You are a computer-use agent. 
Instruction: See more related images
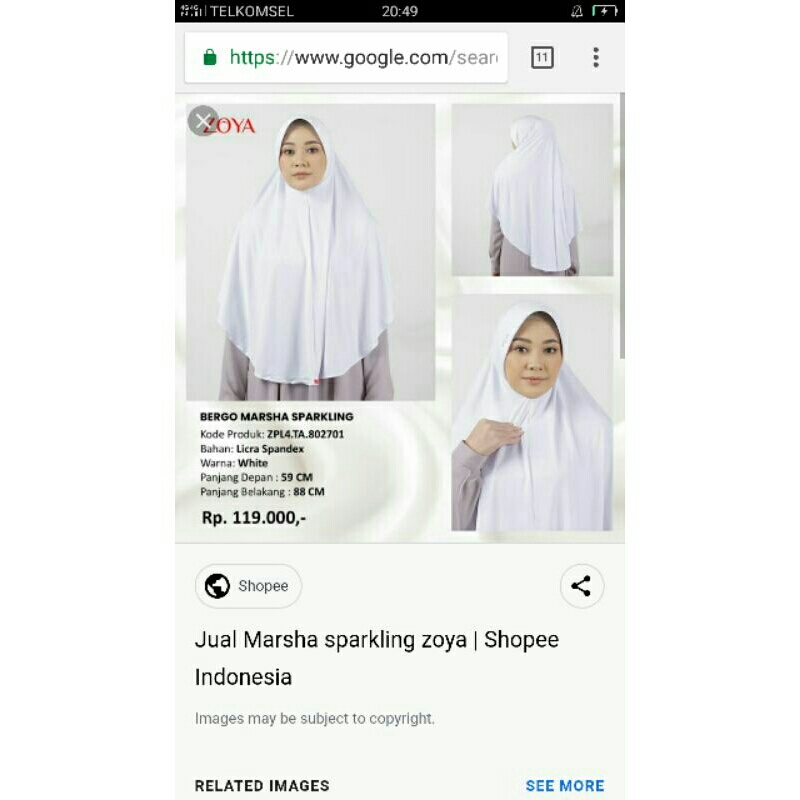[565, 785]
